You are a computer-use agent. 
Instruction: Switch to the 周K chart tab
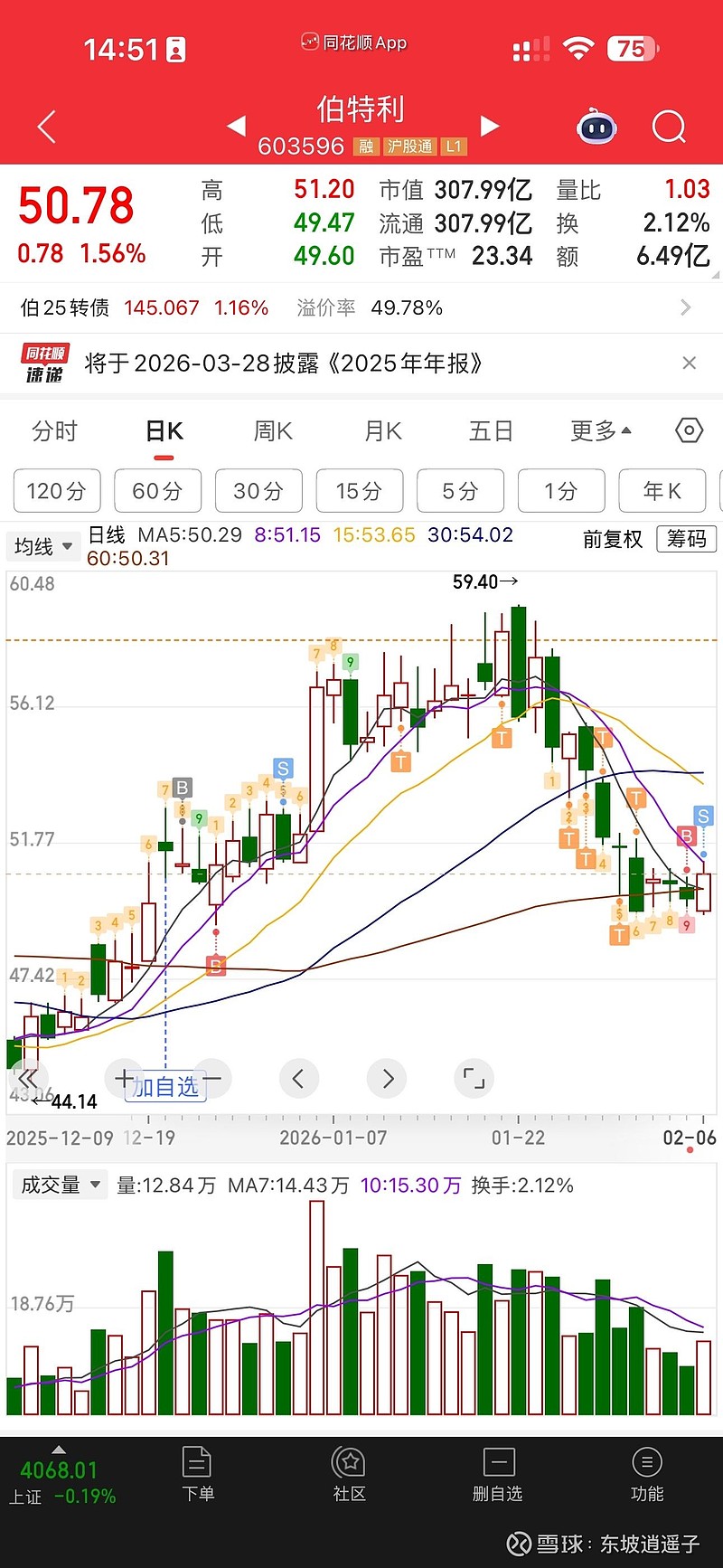point(273,431)
